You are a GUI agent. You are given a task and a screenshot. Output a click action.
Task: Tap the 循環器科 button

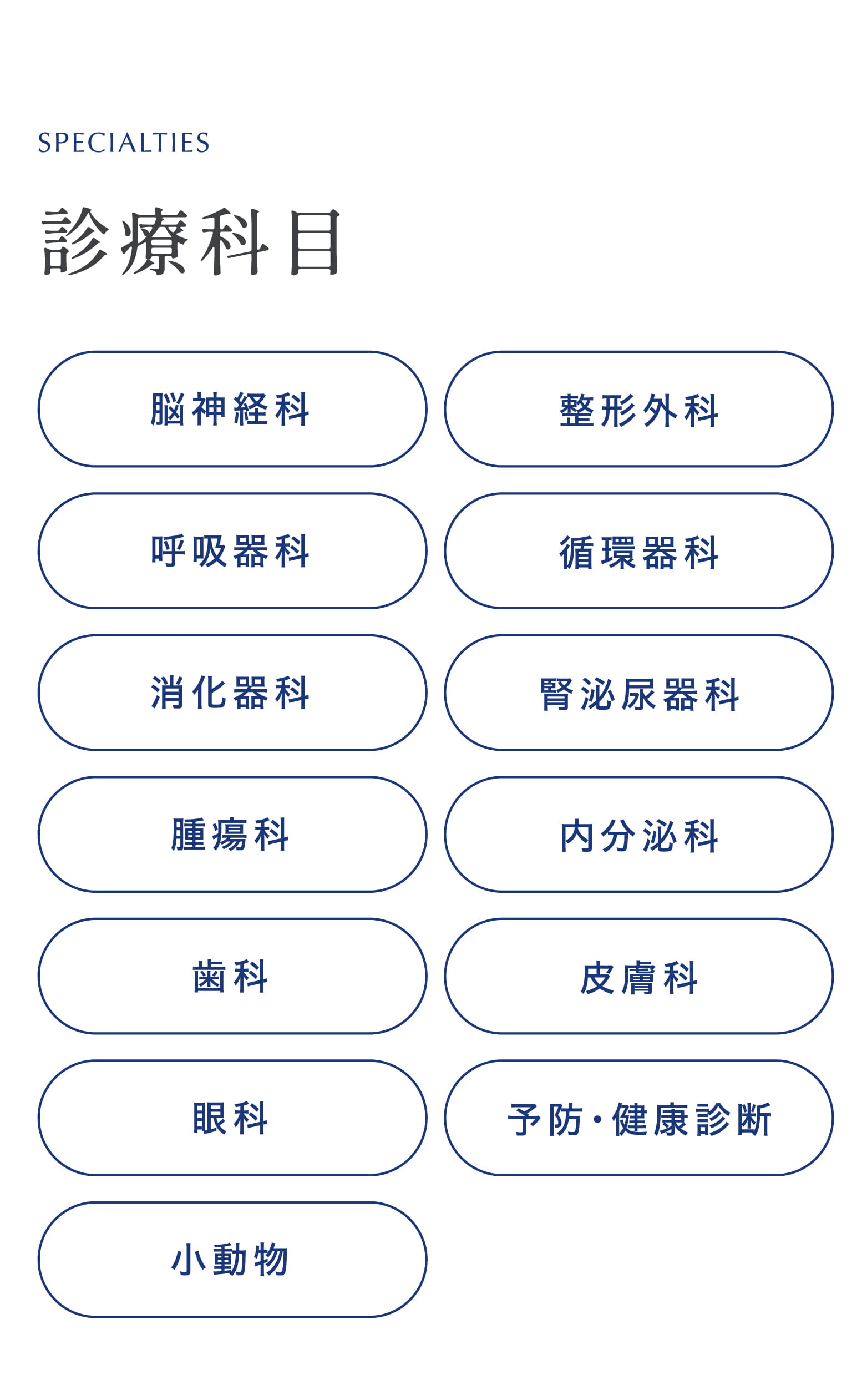coord(639,550)
